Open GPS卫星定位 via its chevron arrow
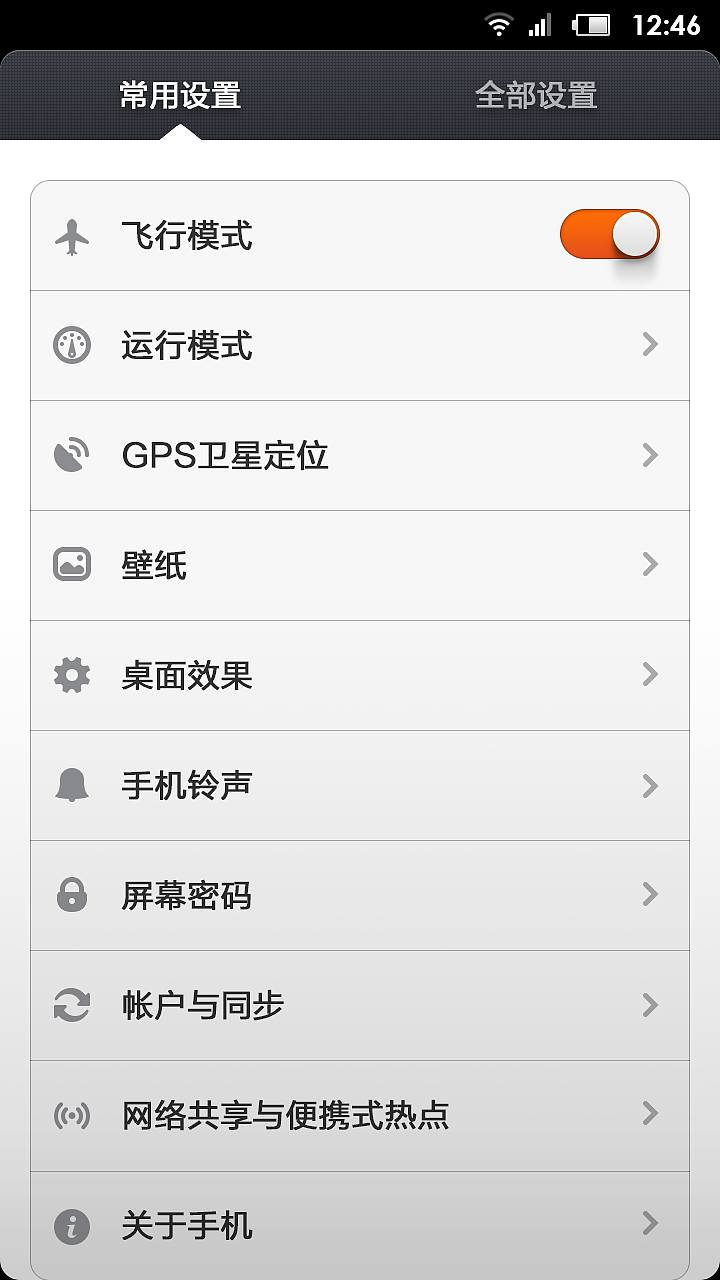Viewport: 720px width, 1280px height. coord(649,455)
